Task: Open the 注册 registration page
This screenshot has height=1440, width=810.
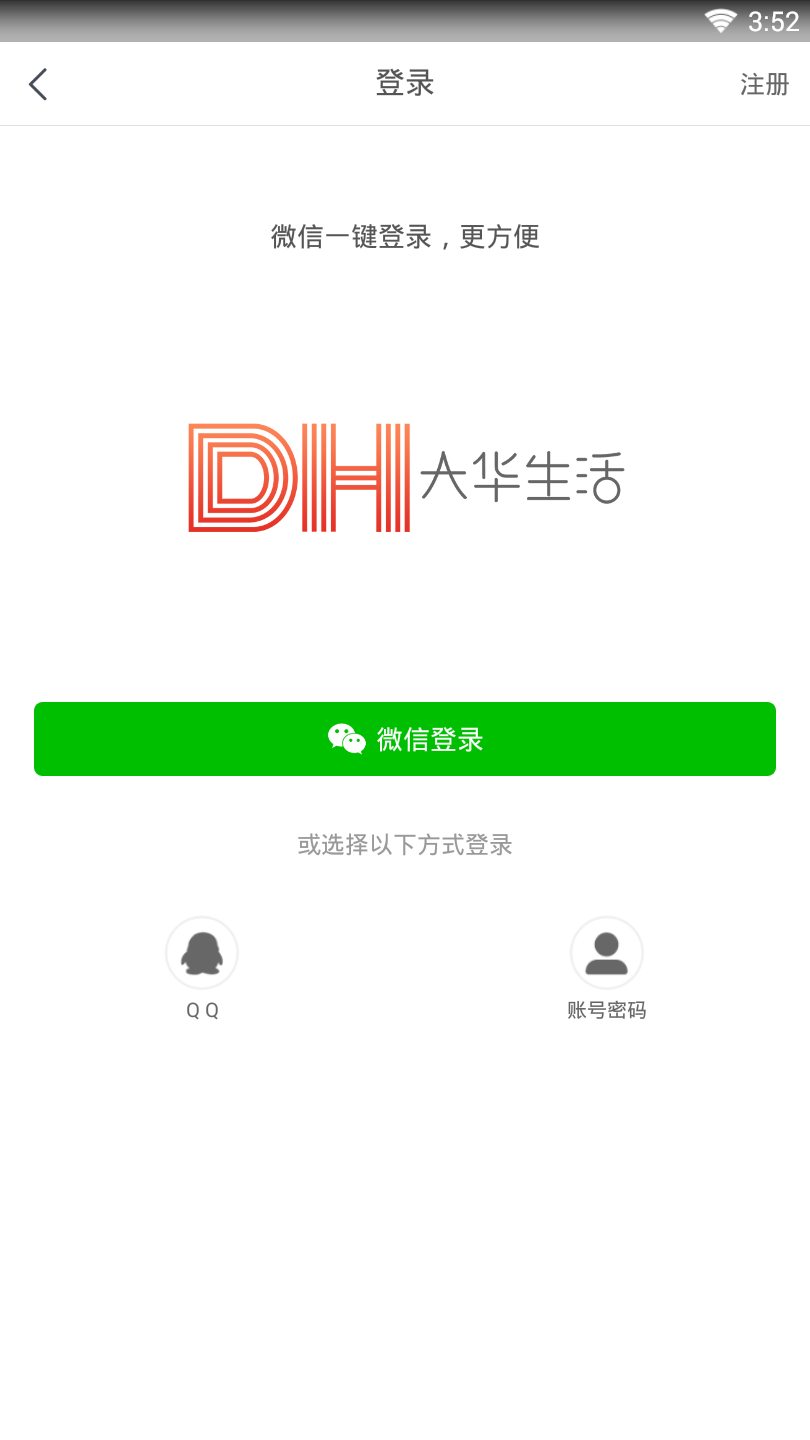Action: click(764, 84)
